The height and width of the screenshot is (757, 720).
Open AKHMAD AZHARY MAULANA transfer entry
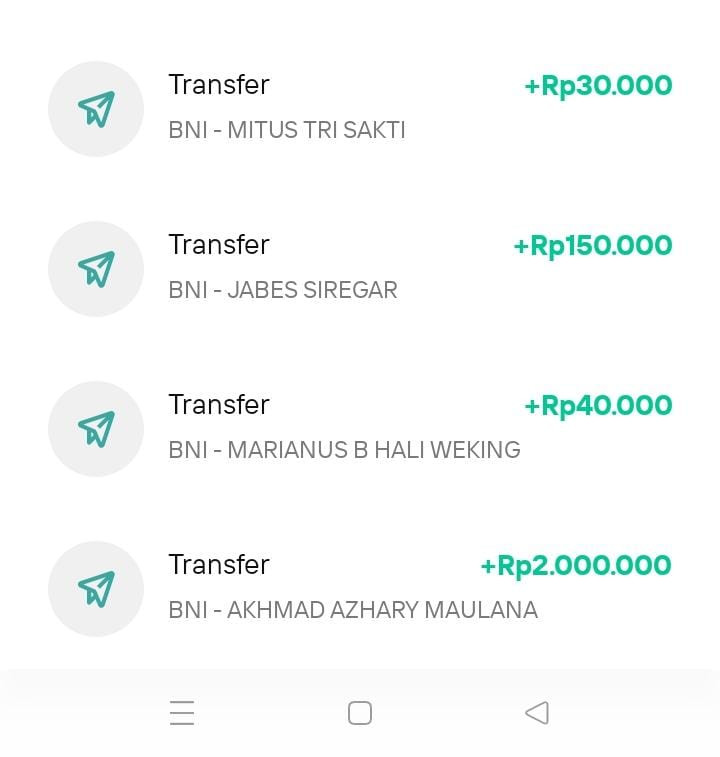(360, 588)
